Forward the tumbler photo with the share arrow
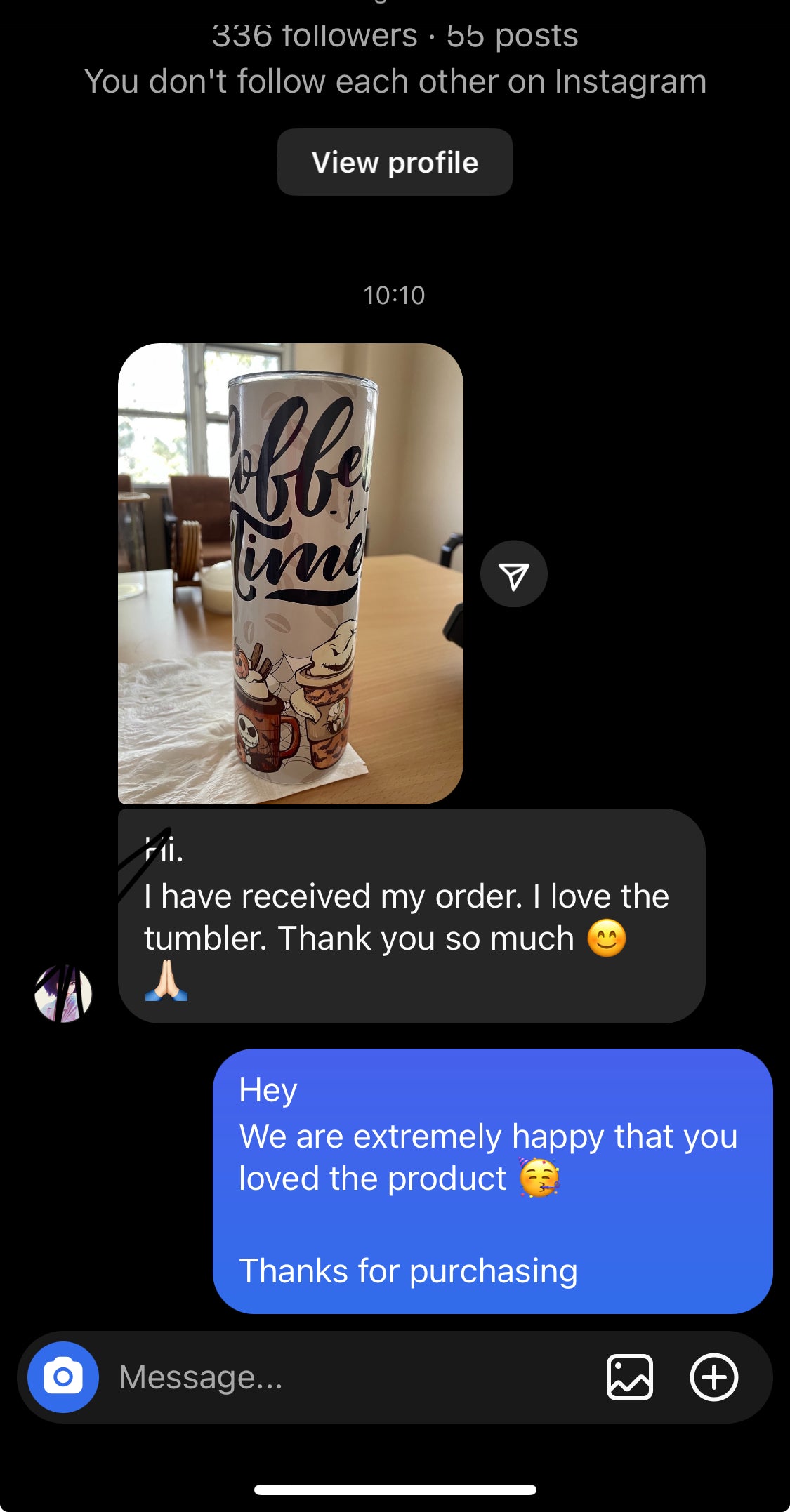Image resolution: width=790 pixels, height=1512 pixels. point(513,574)
